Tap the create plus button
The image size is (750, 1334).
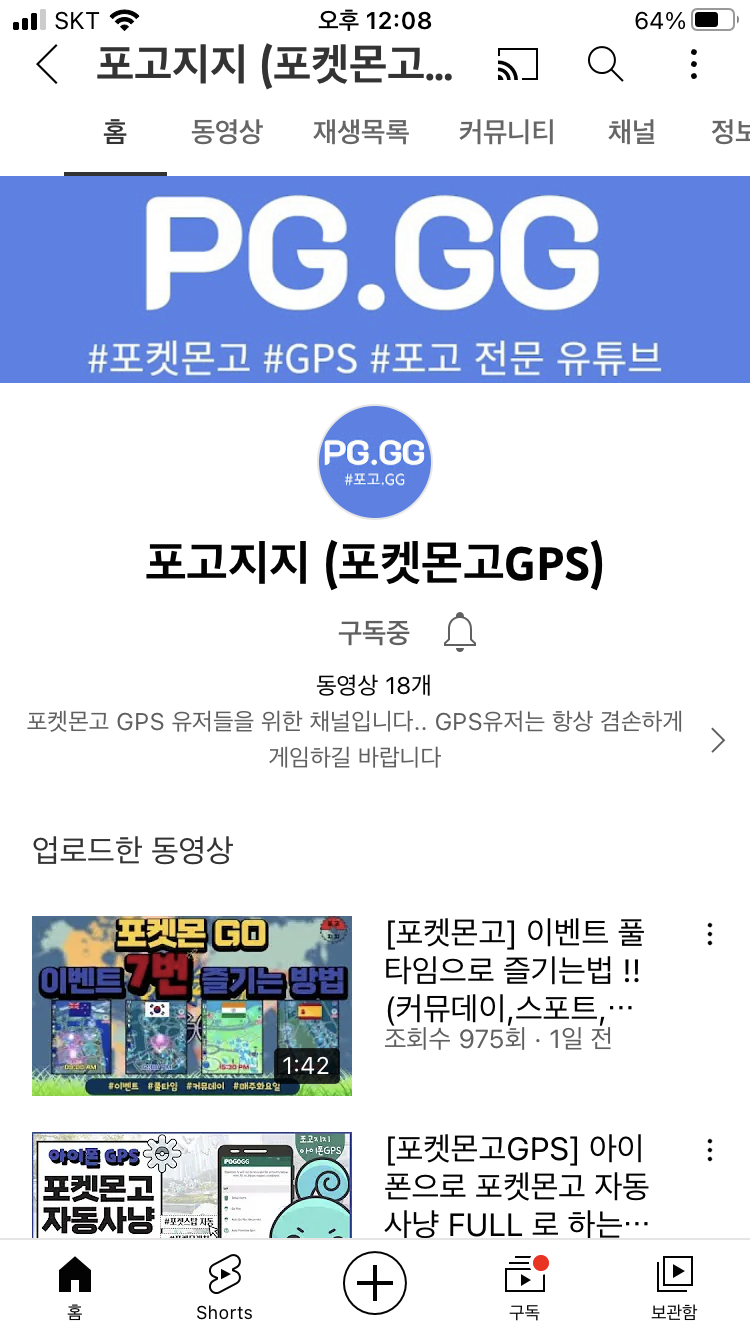click(x=375, y=1282)
